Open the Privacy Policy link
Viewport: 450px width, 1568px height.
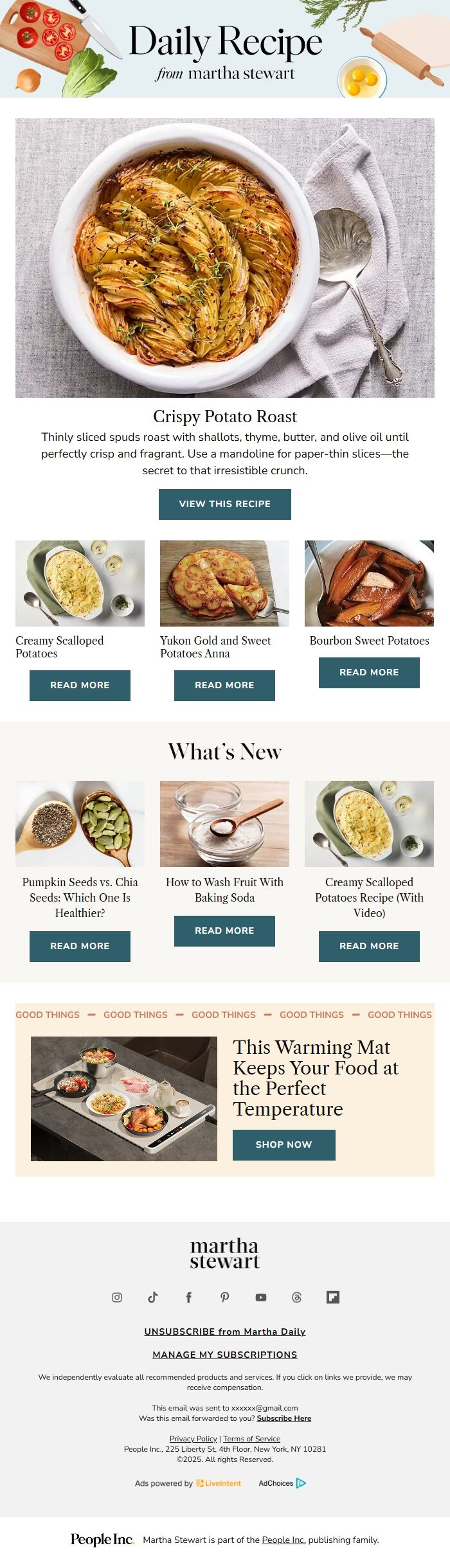[193, 1439]
